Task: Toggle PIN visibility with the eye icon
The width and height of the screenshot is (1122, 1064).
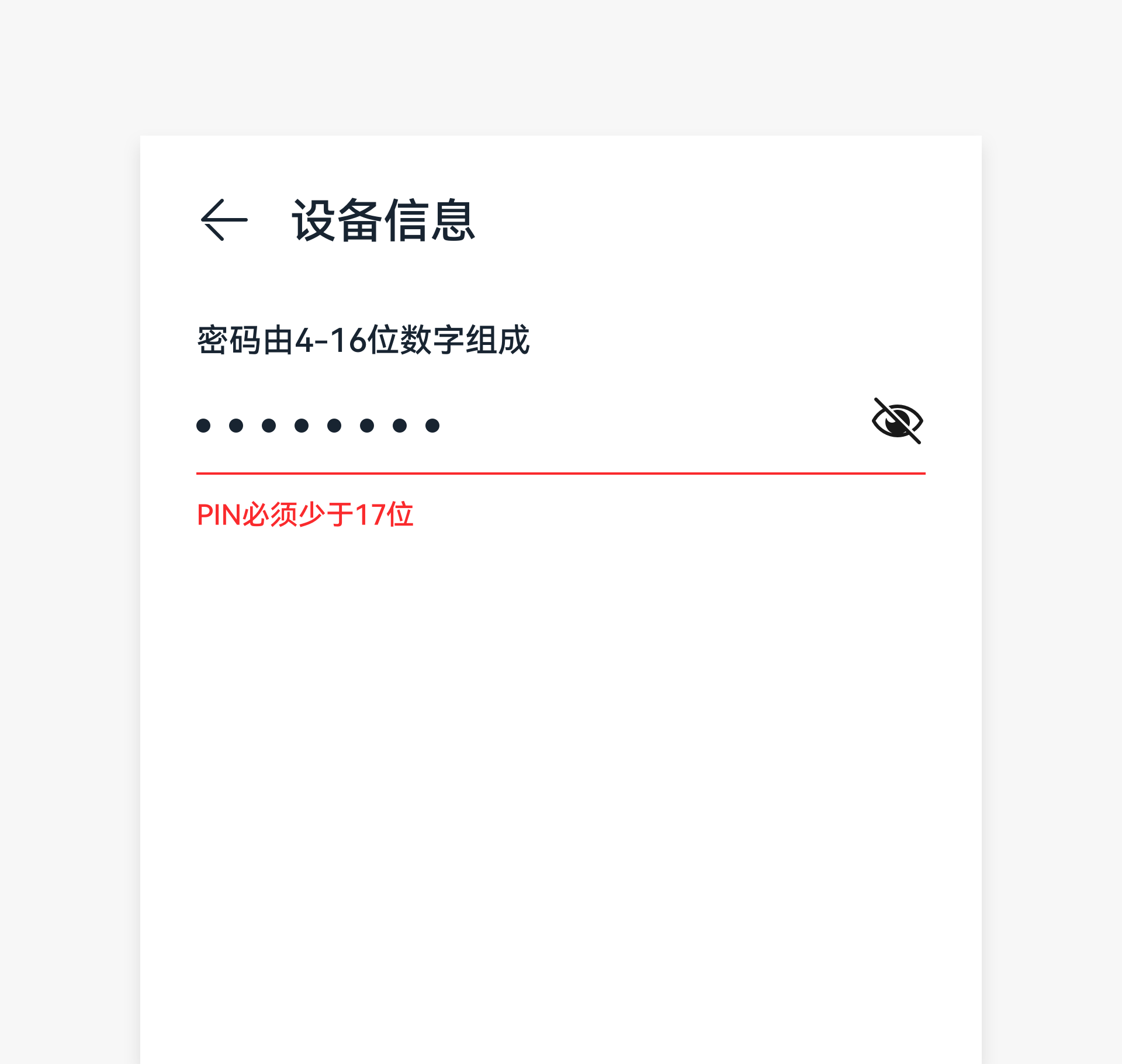Action: (x=897, y=422)
